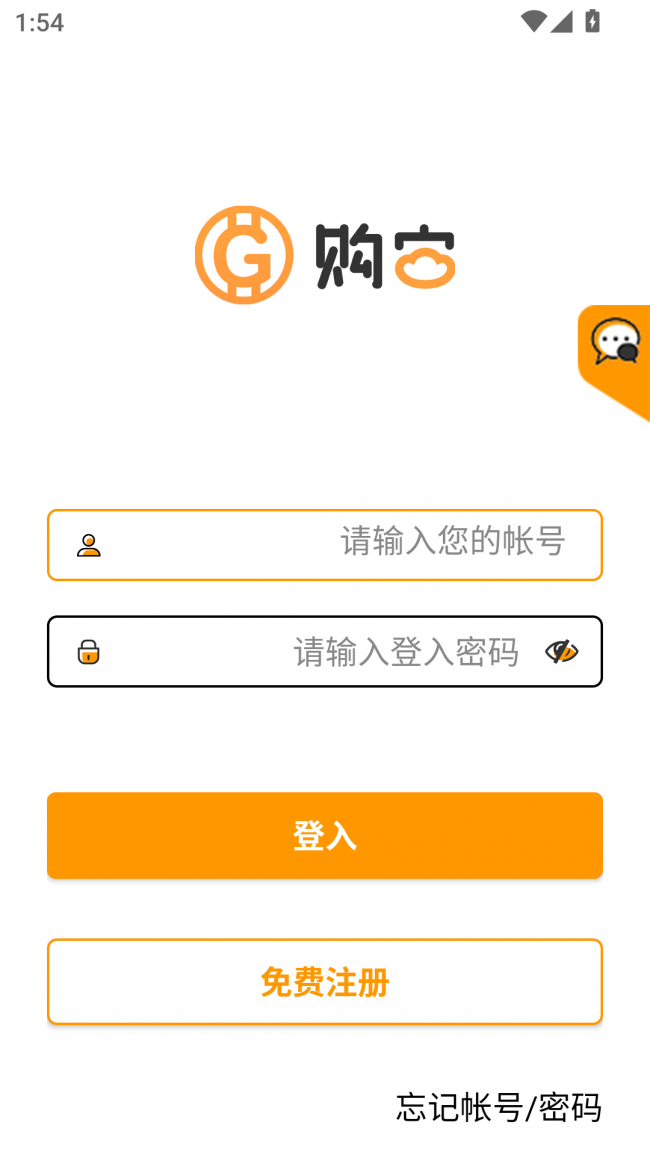Image resolution: width=650 pixels, height=1155 pixels.
Task: Open 免费注册 free registration
Action: [325, 982]
